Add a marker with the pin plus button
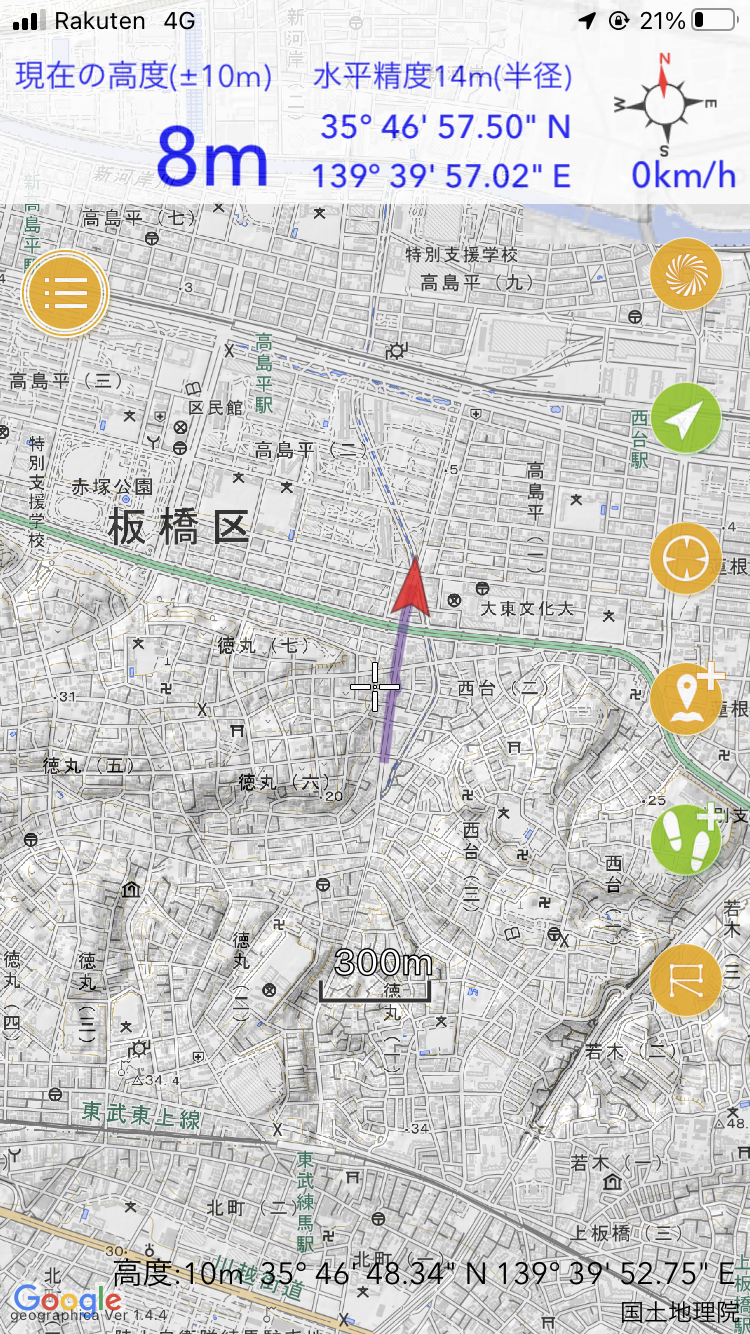The width and height of the screenshot is (750, 1334). point(686,699)
